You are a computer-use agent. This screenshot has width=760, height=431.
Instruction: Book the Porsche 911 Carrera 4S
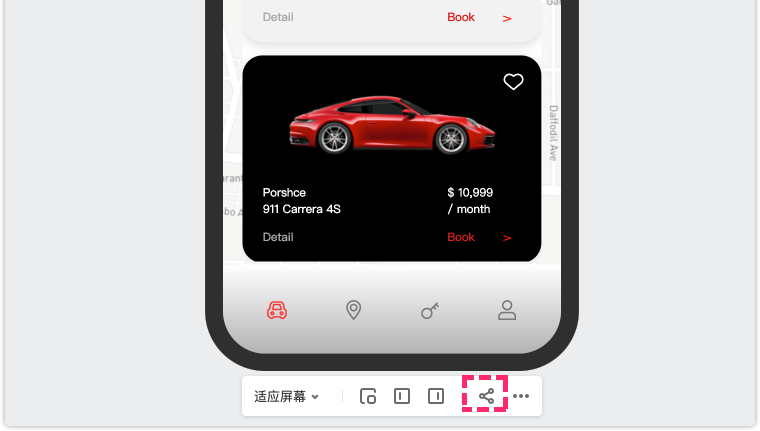click(x=461, y=237)
